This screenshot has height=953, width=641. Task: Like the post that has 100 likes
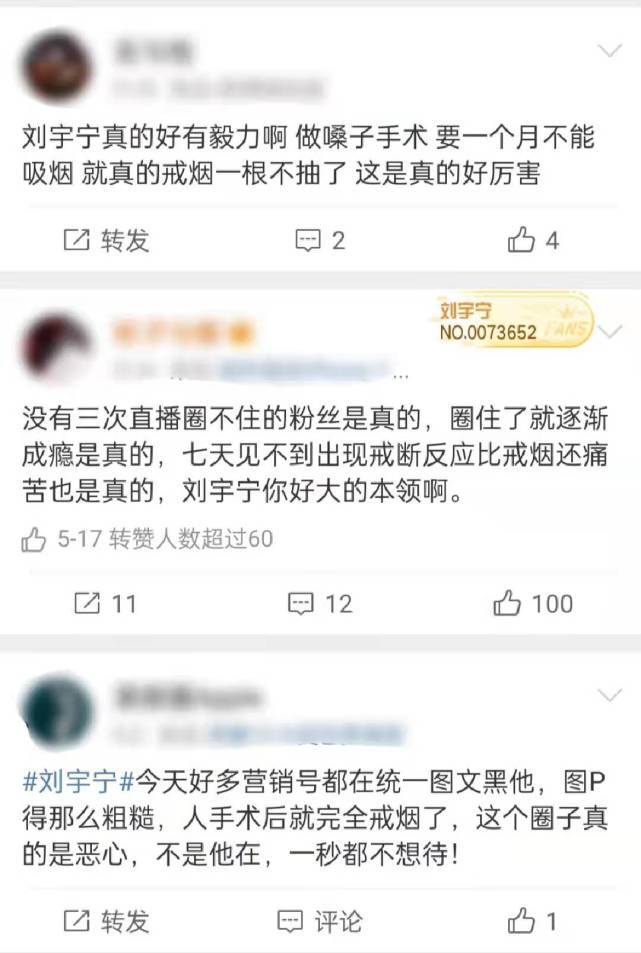tap(533, 603)
